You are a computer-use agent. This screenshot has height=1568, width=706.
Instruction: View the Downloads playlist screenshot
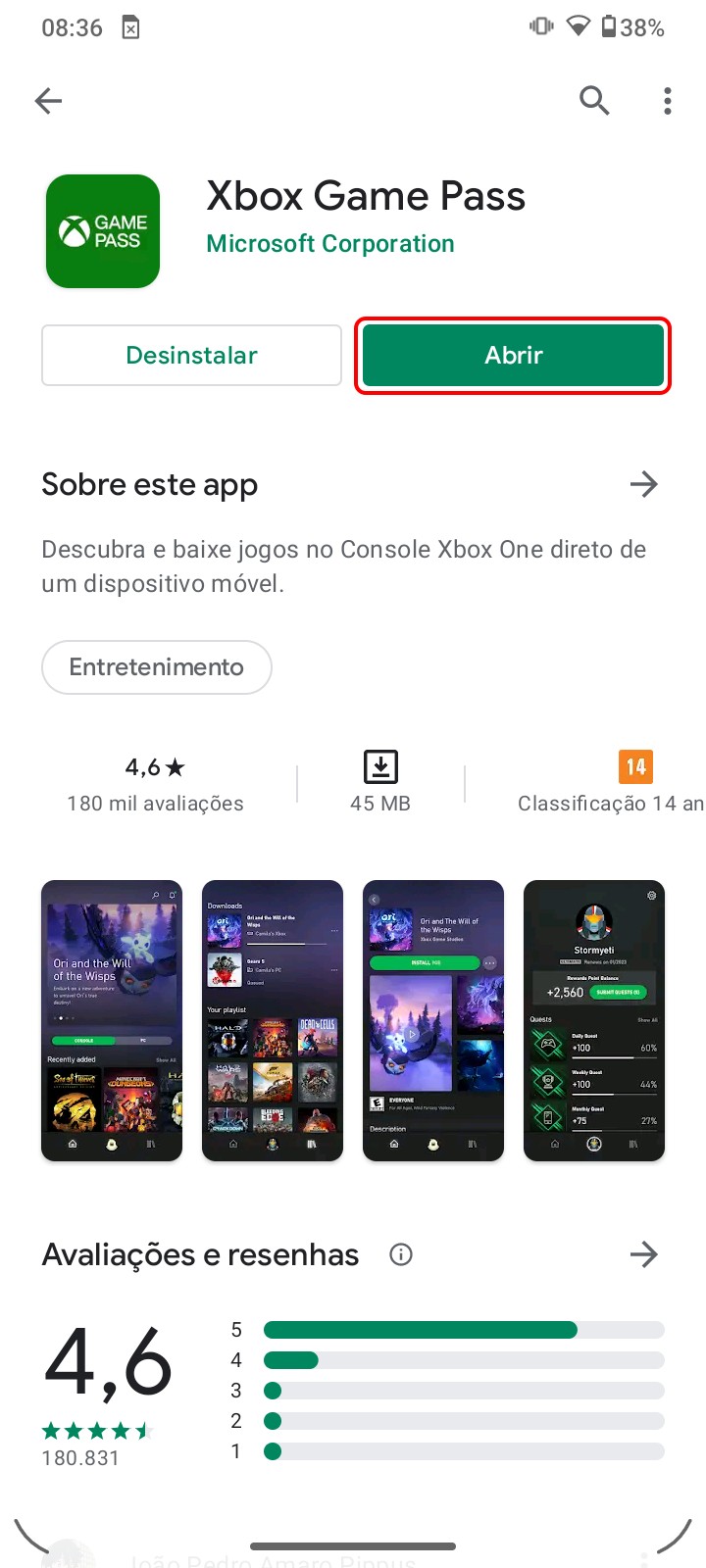tap(273, 1020)
